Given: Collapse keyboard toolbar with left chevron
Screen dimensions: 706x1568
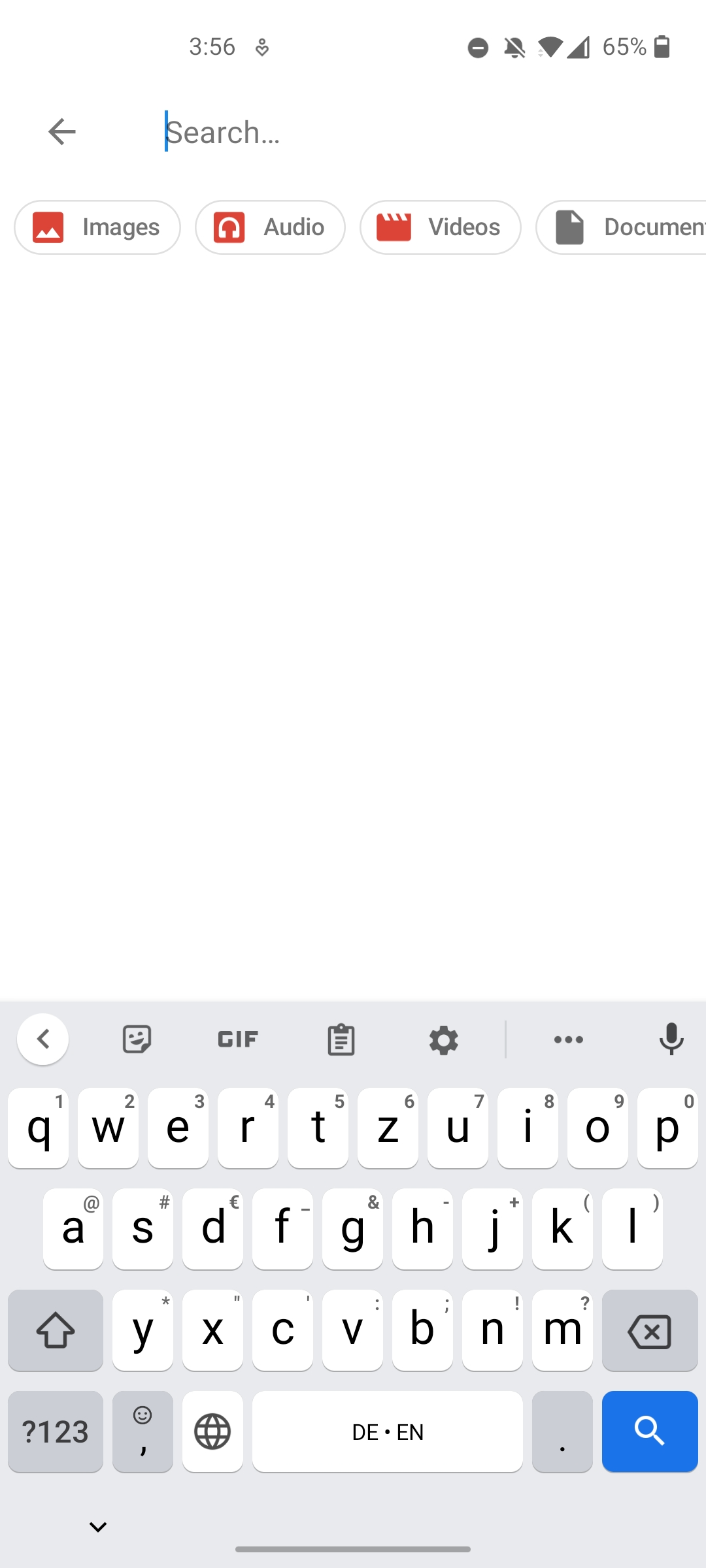Looking at the screenshot, I should [42, 1039].
